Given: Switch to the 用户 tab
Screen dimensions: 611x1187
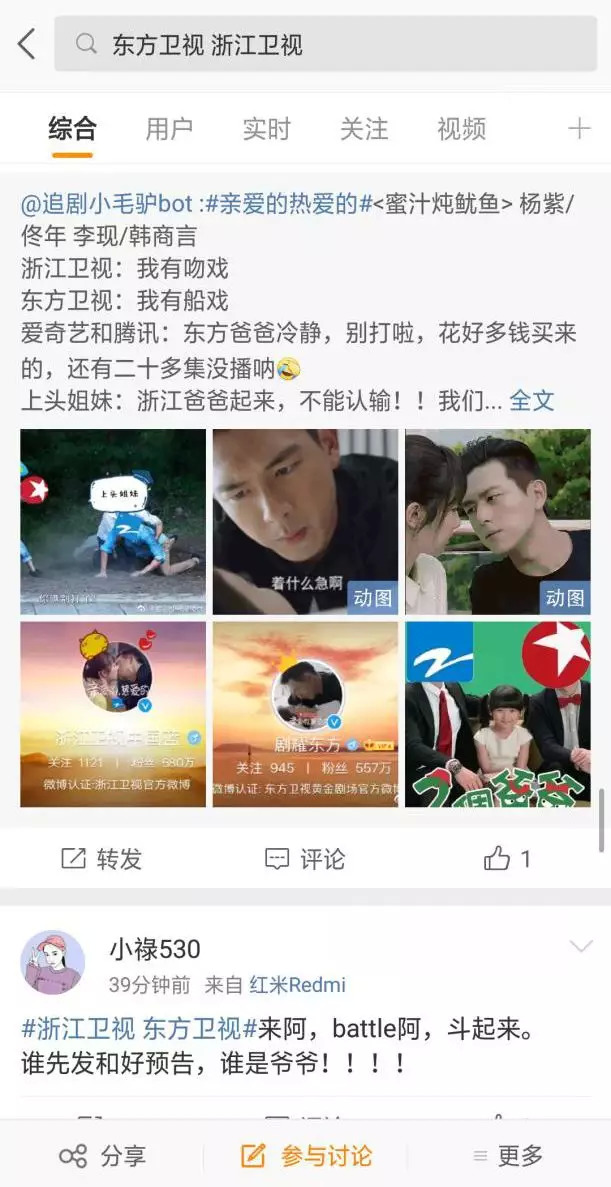Looking at the screenshot, I should [x=169, y=129].
